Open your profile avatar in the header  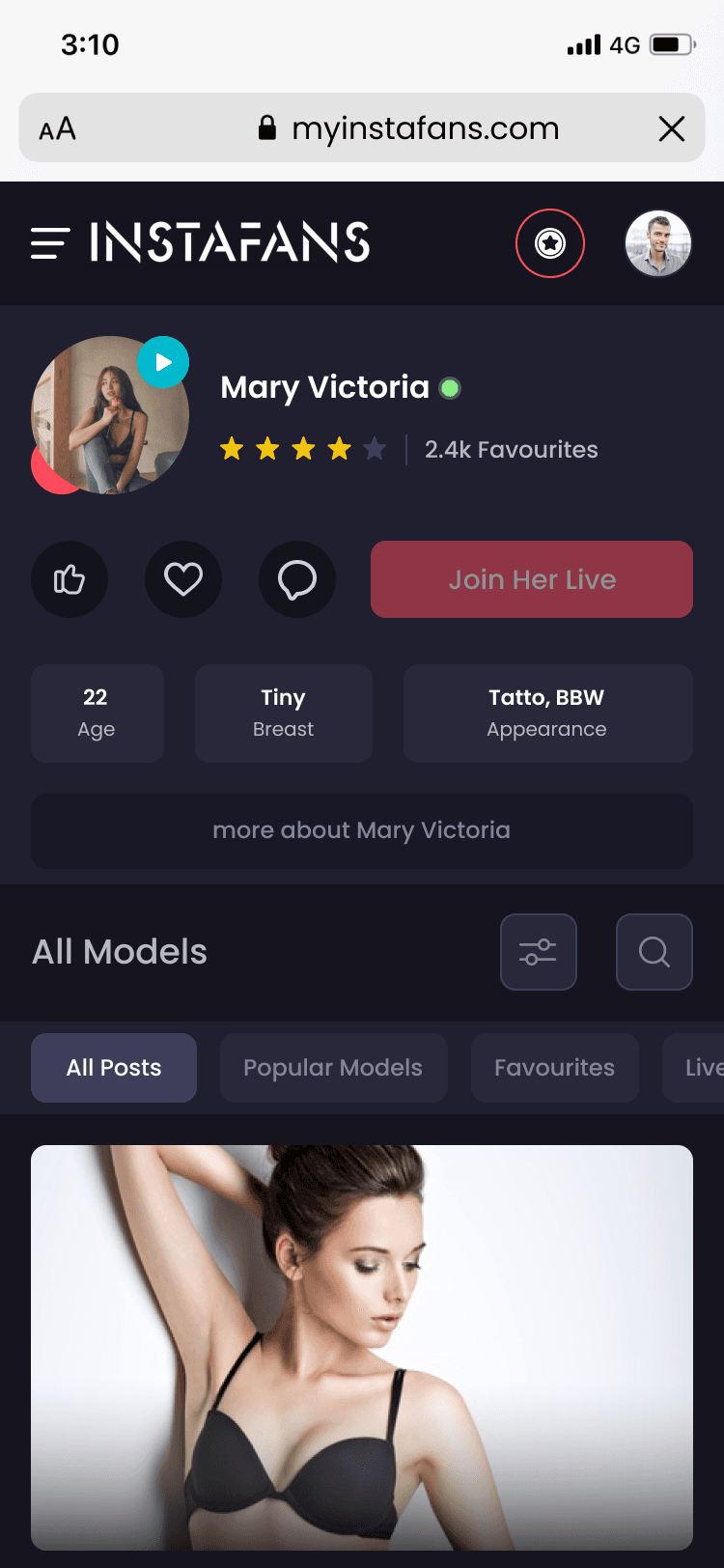(658, 243)
